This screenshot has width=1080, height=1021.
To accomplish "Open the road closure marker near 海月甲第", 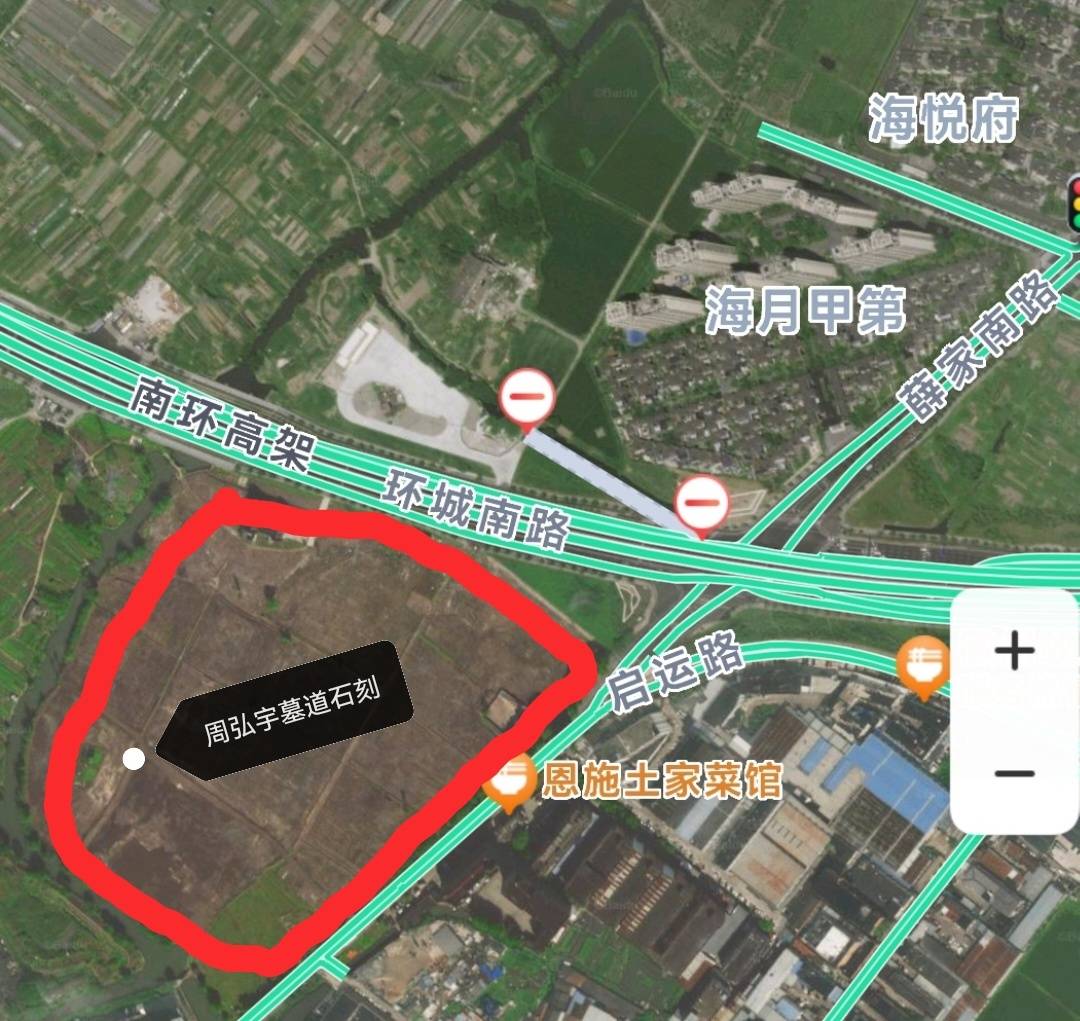I will [528, 398].
